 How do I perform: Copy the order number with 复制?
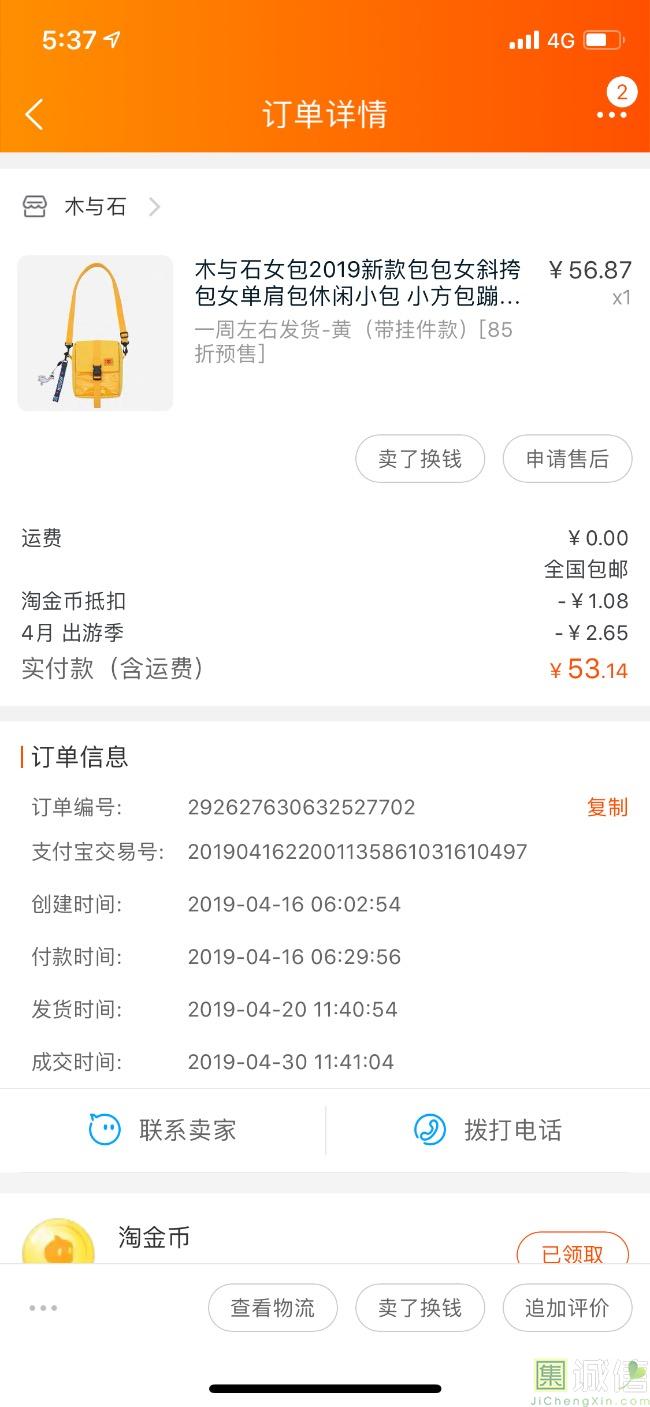[x=607, y=807]
